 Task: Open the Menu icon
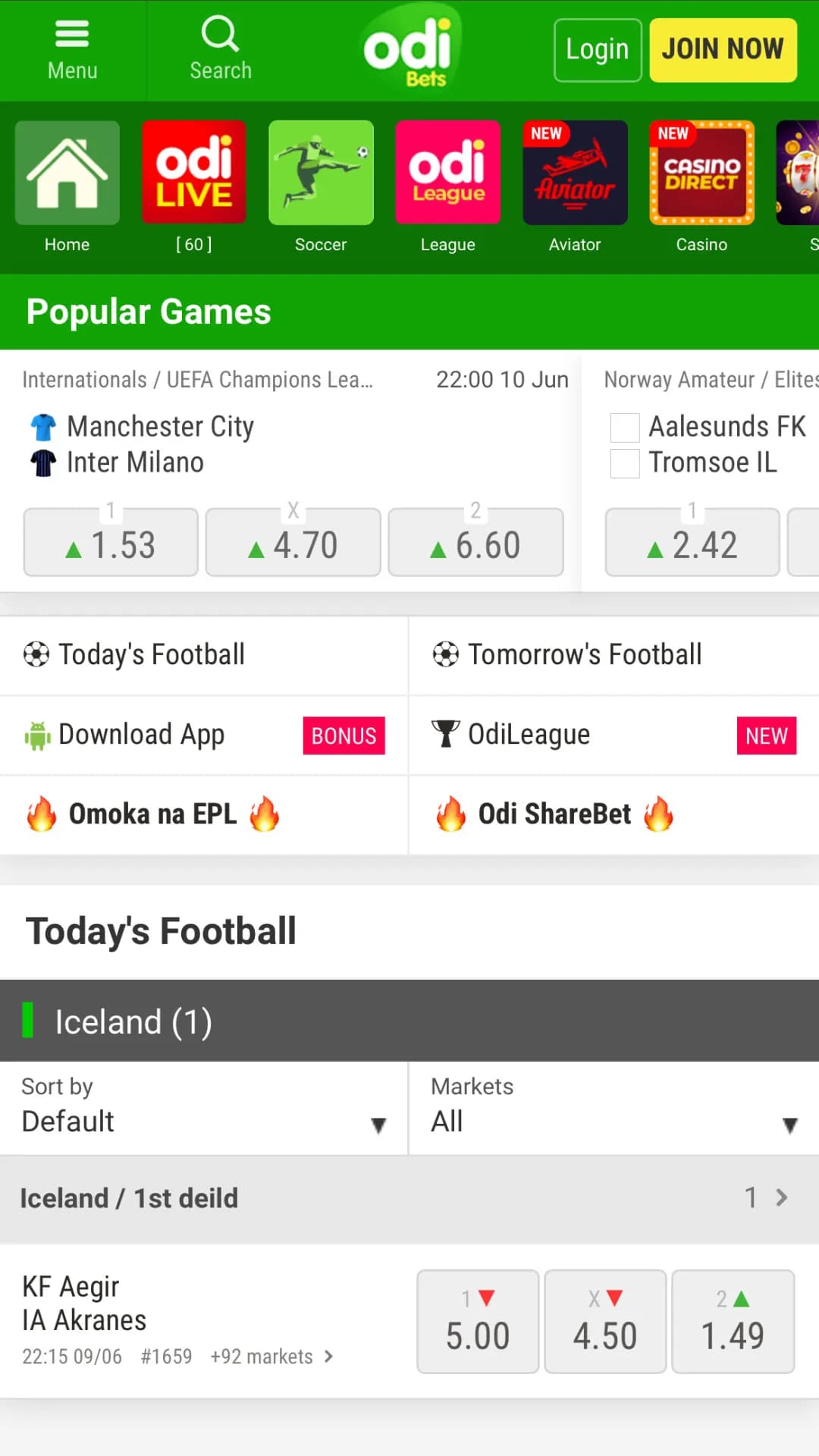72,45
